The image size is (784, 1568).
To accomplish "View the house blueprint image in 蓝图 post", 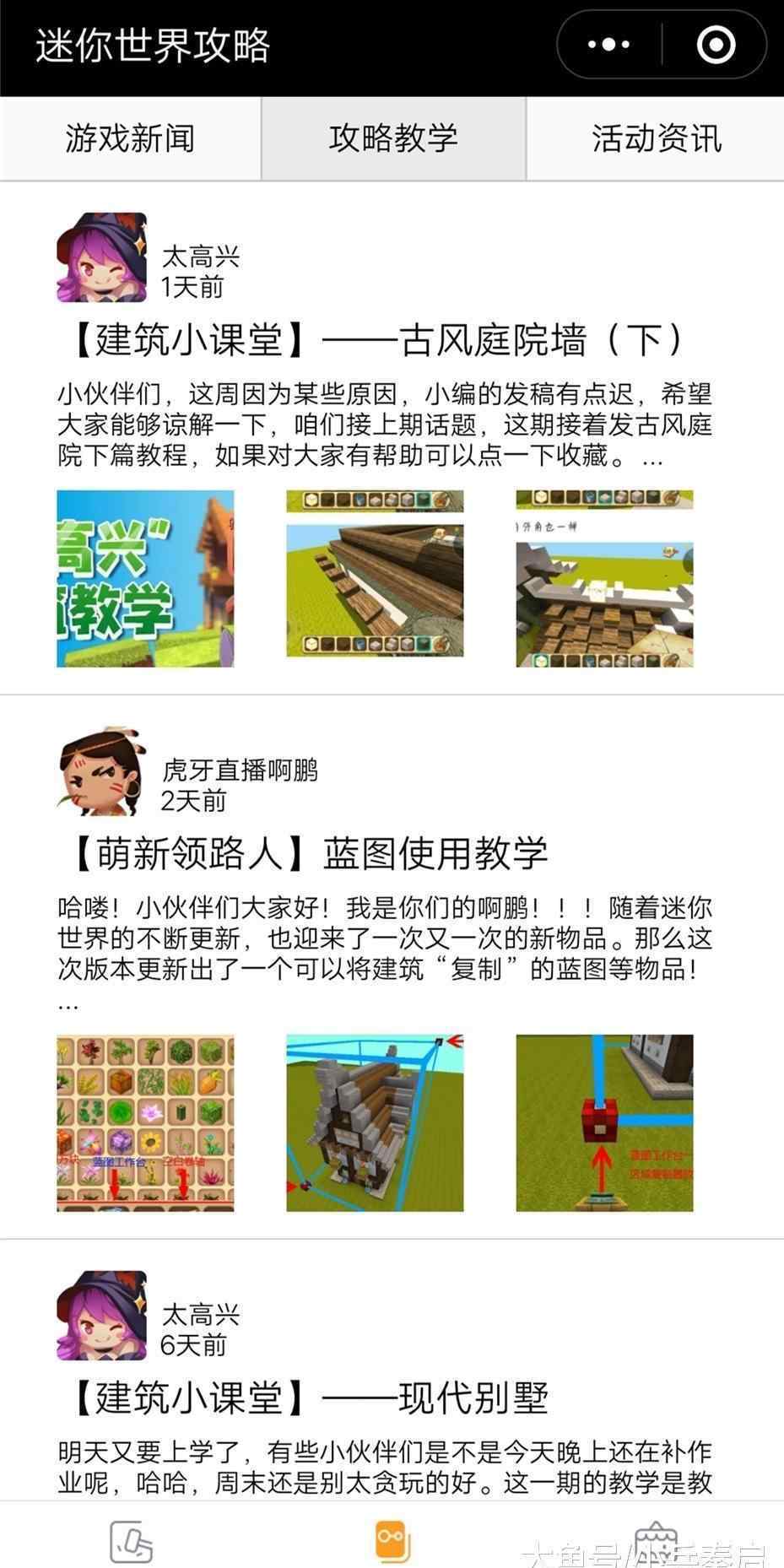I will coord(375,1123).
